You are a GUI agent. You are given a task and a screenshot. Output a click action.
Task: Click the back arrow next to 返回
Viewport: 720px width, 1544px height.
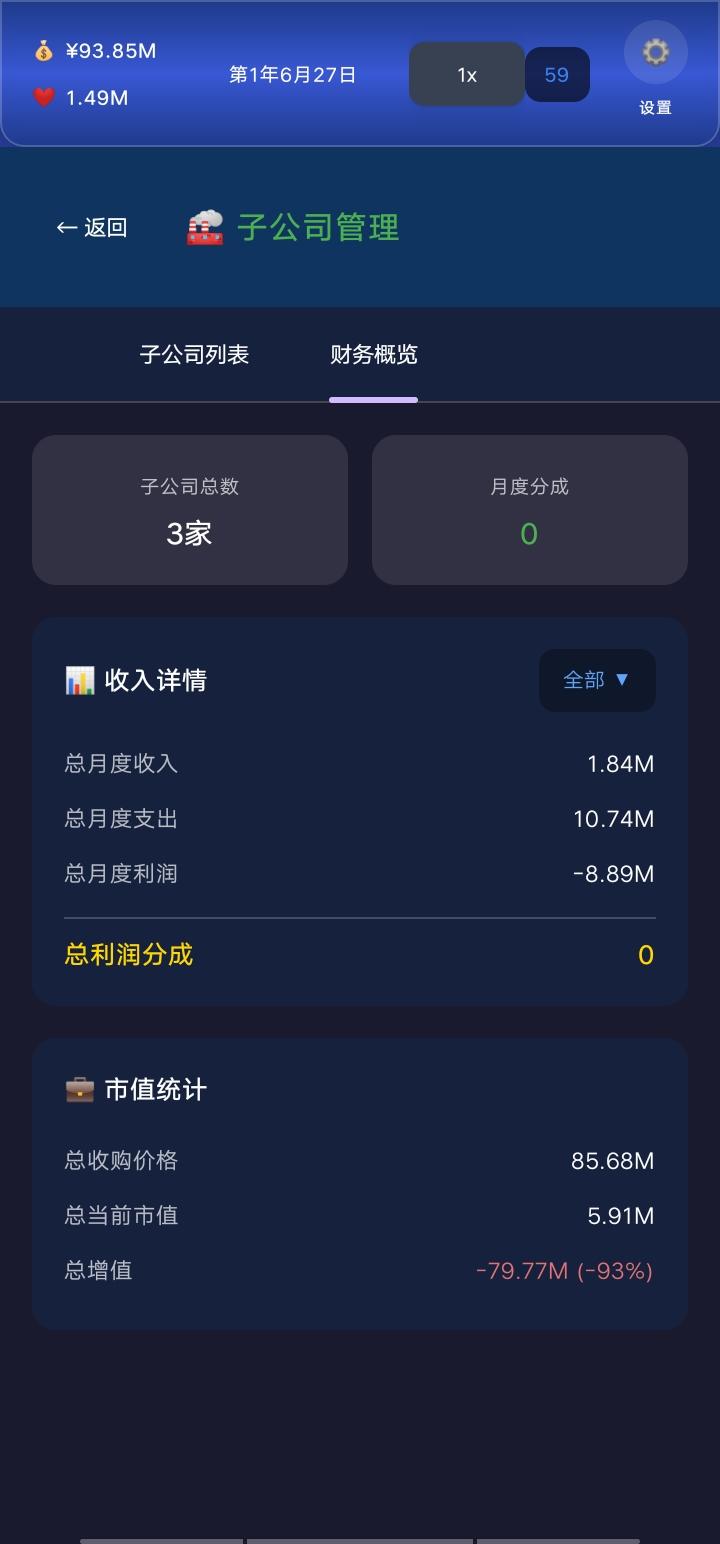click(x=64, y=227)
